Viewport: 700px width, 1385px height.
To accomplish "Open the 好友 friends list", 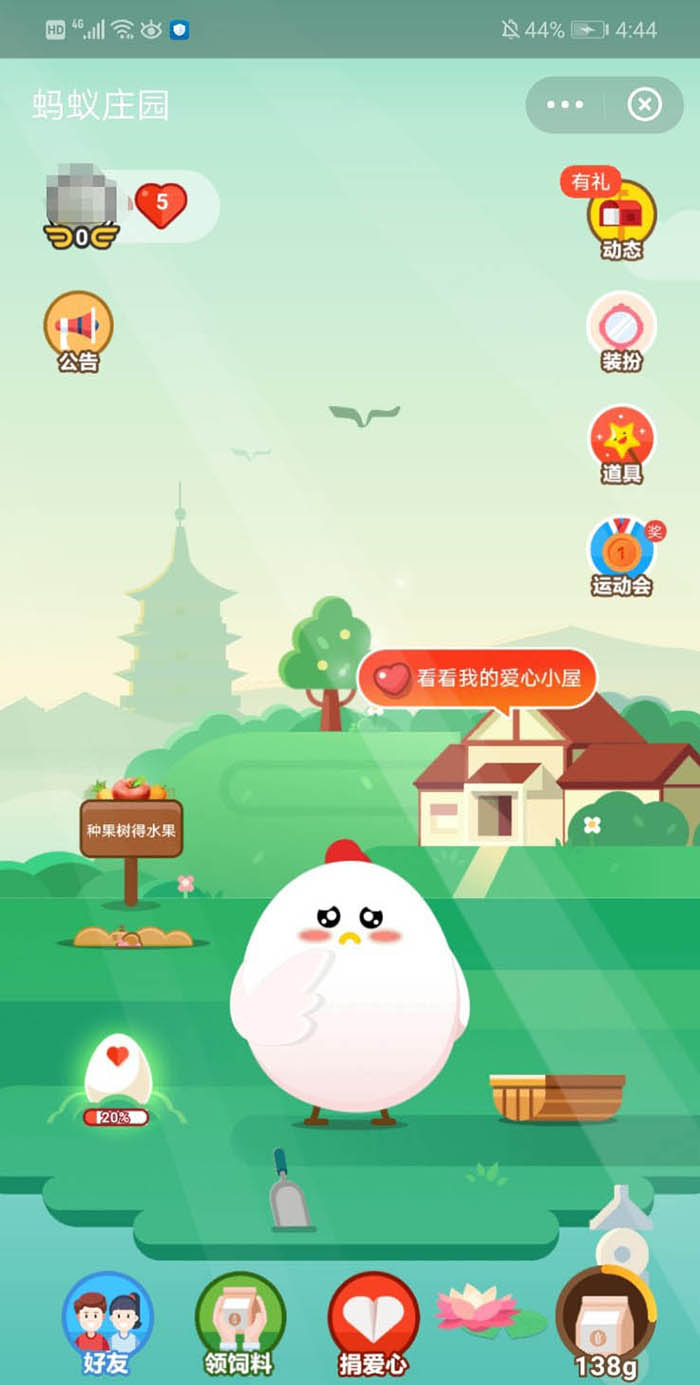I will 108,1324.
